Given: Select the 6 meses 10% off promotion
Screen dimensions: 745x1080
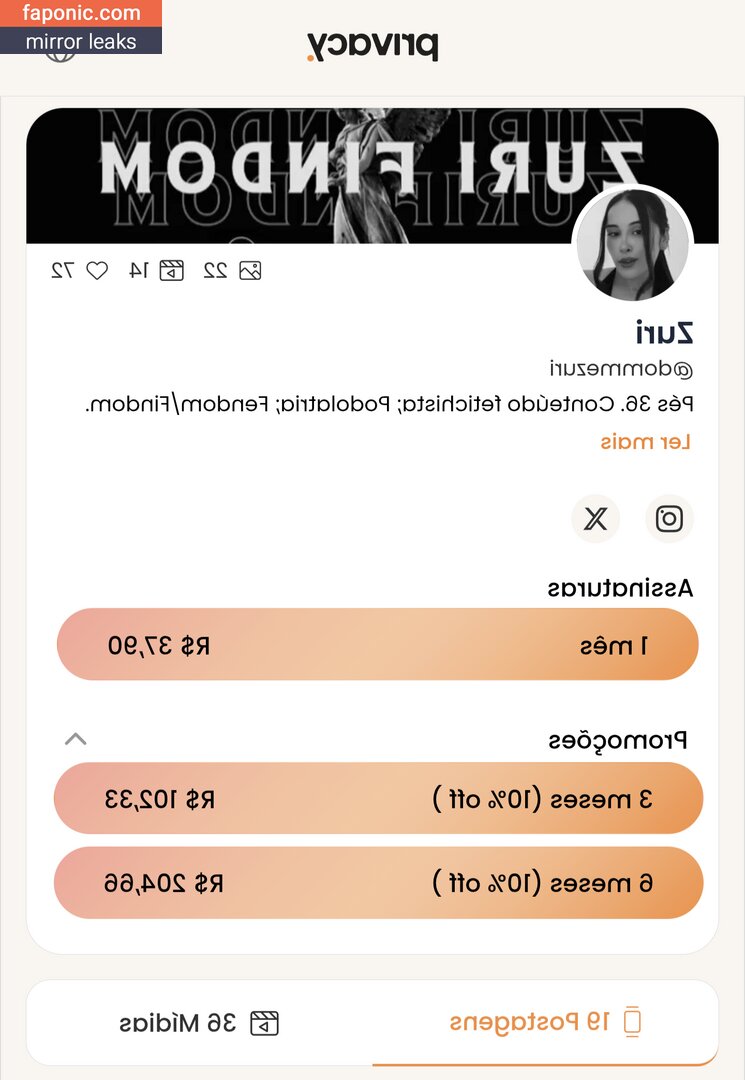Looking at the screenshot, I should click(377, 883).
